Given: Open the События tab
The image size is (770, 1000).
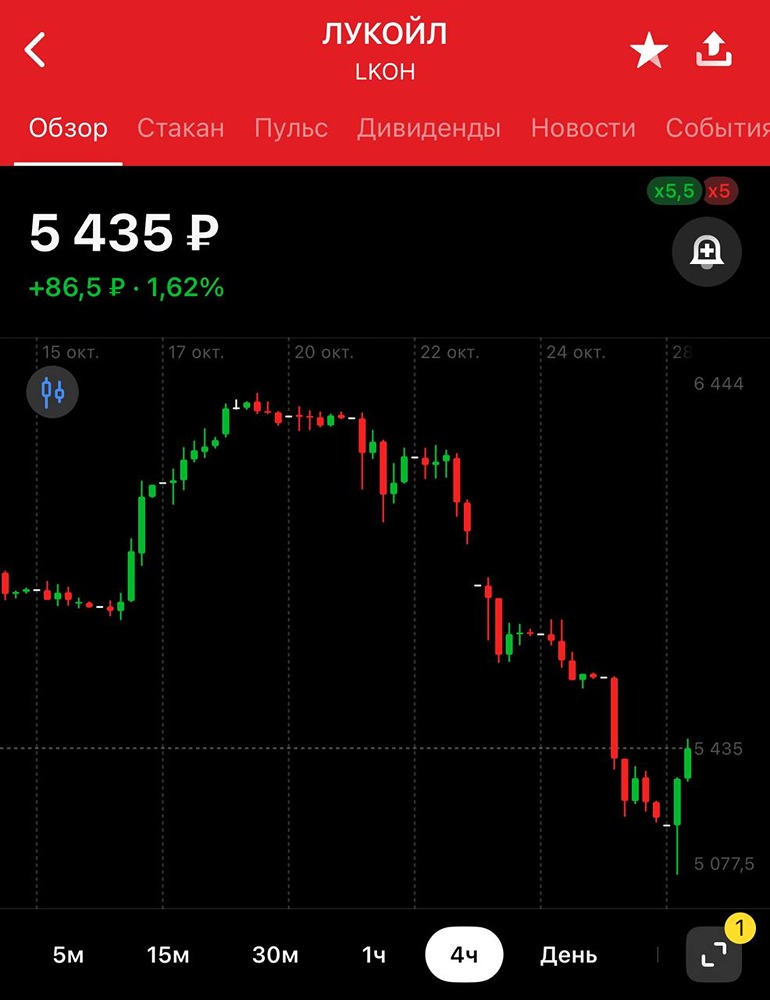Looking at the screenshot, I should pos(717,128).
